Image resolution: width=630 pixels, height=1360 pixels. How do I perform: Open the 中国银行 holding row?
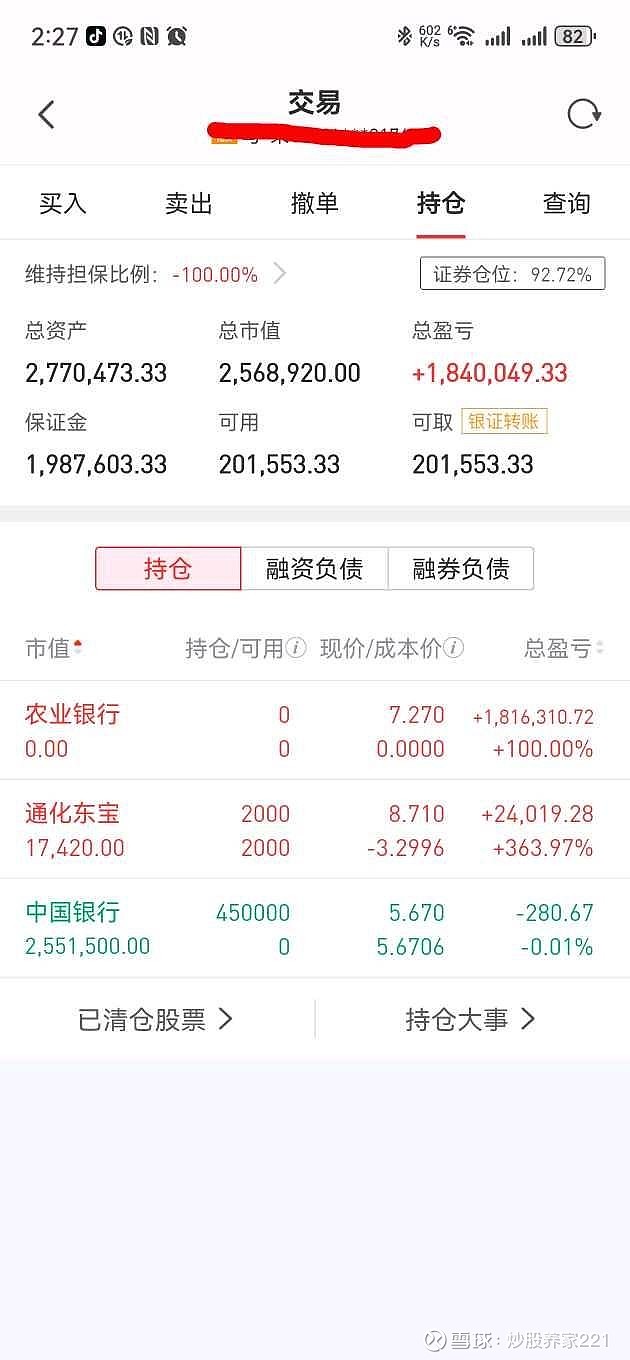(x=315, y=929)
